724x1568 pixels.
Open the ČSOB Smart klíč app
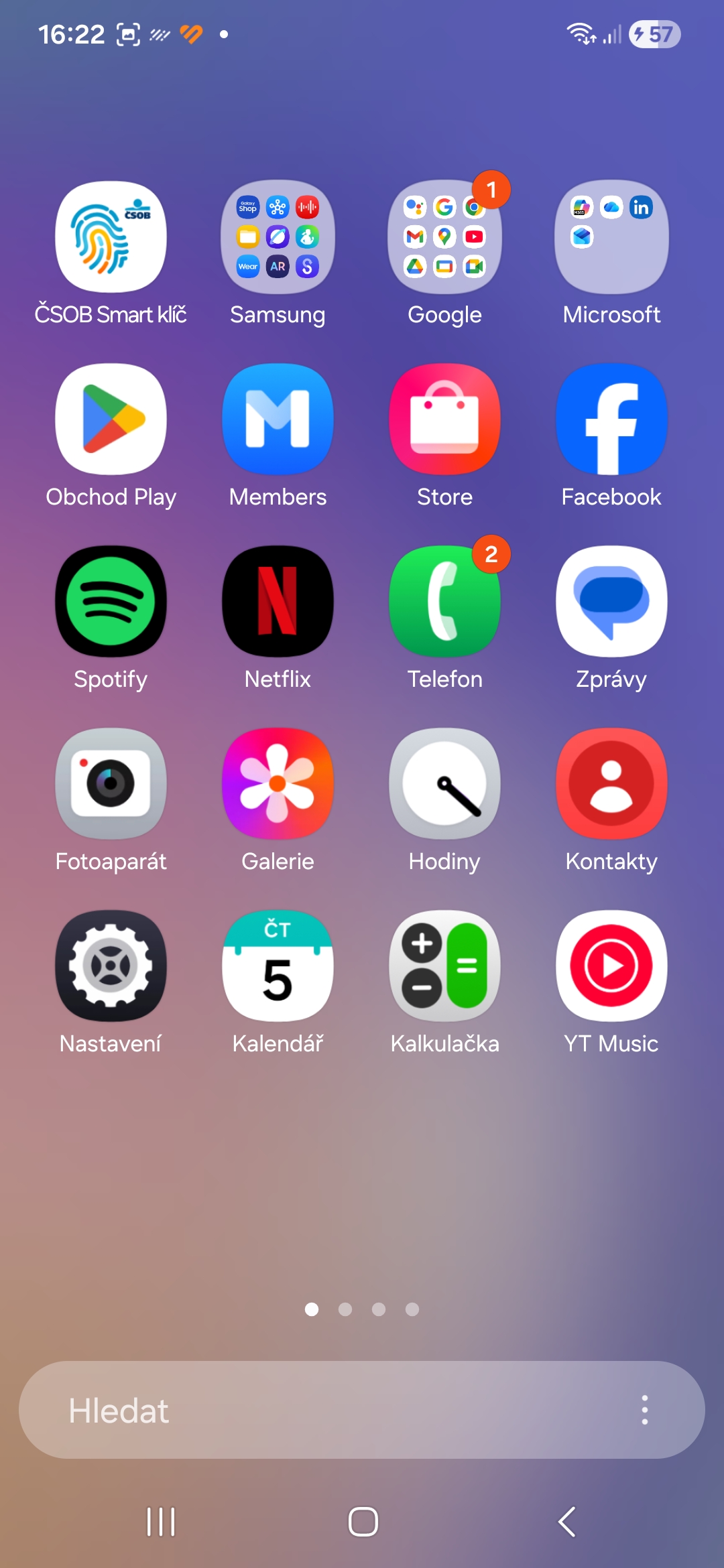point(111,237)
